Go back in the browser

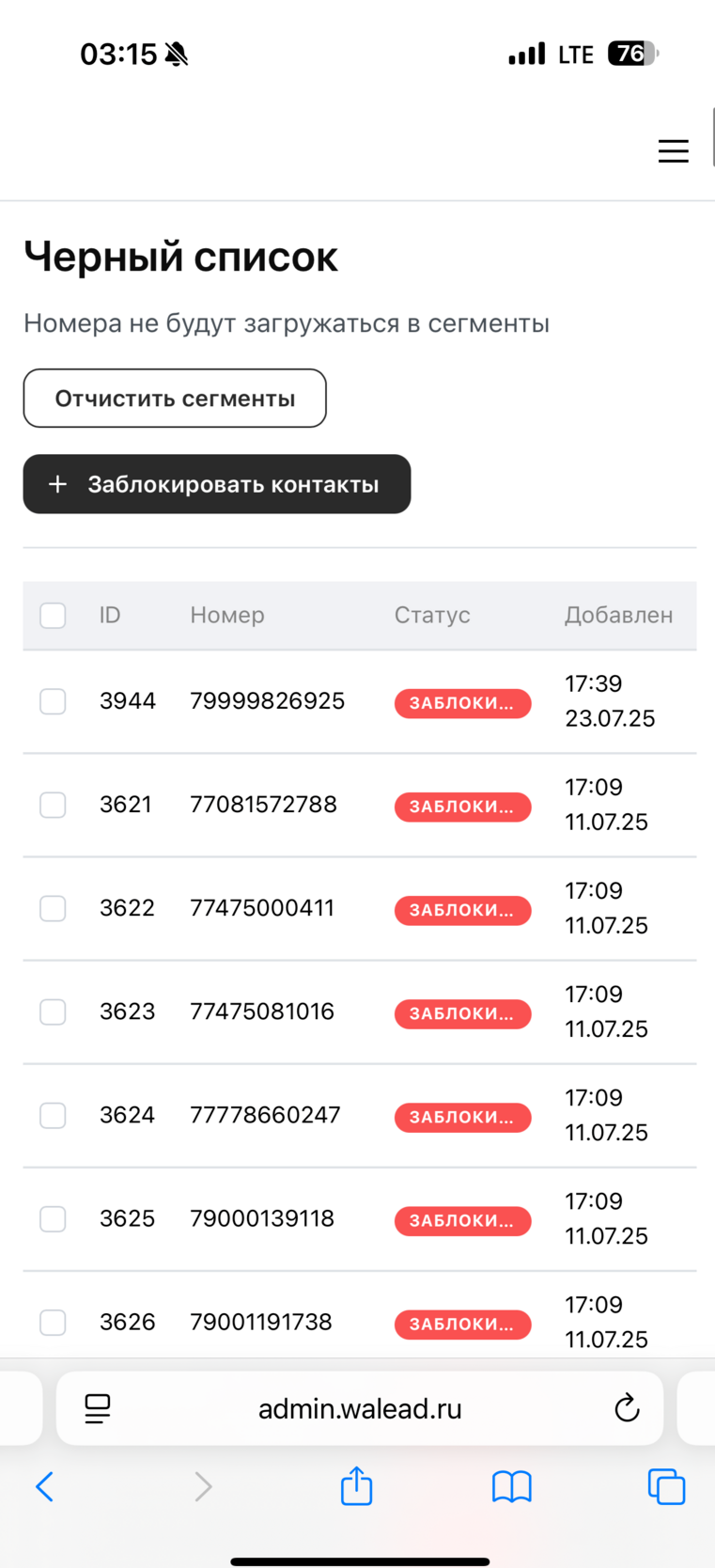[44, 1486]
